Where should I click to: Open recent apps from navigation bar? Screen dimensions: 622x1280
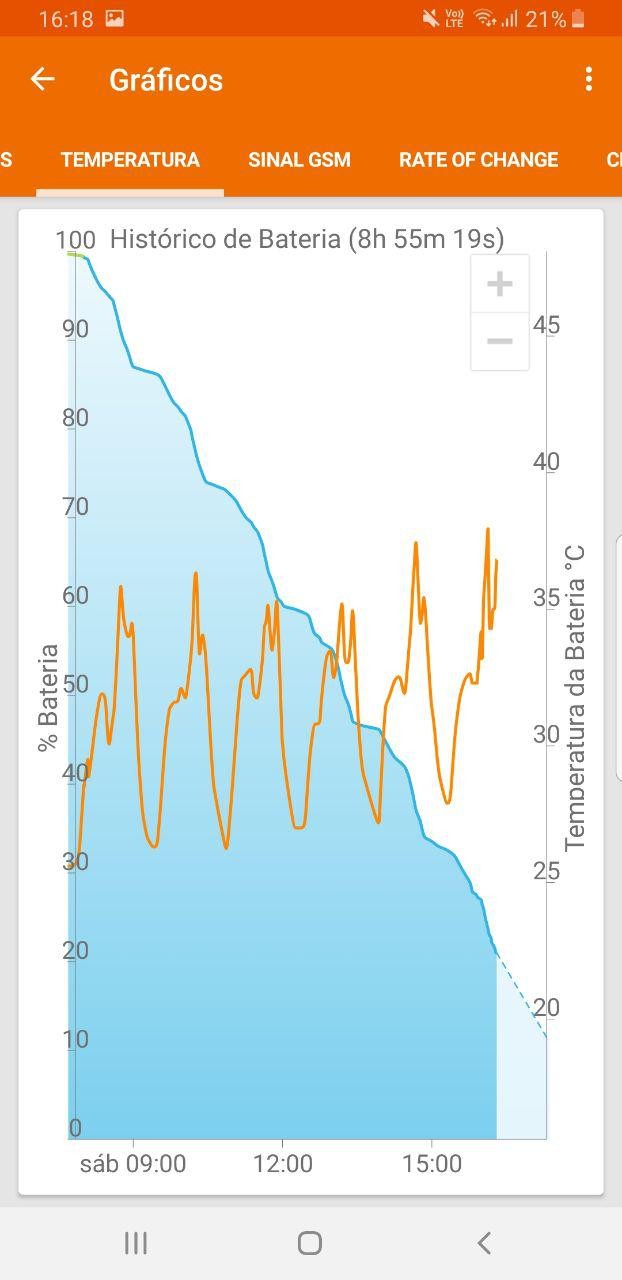136,1242
